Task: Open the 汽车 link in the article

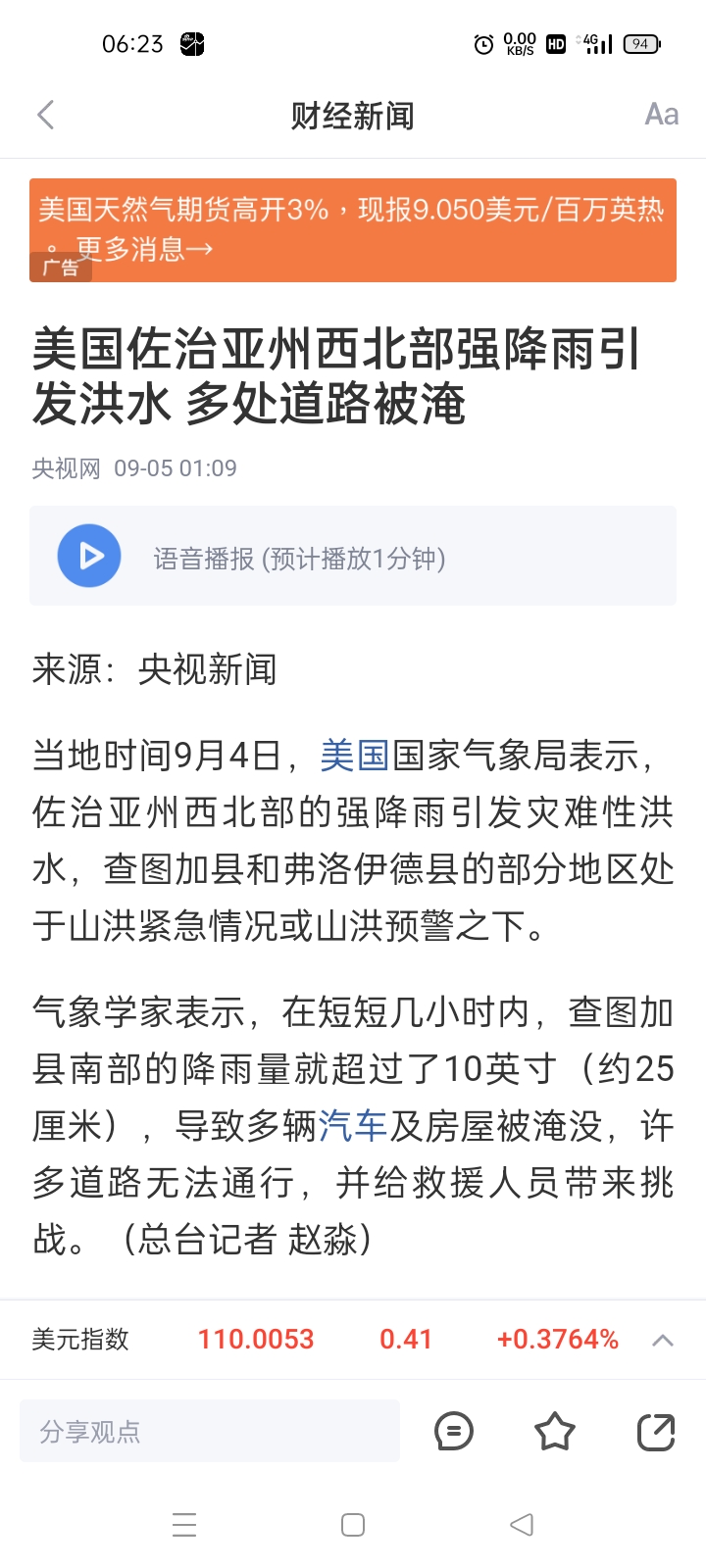Action: click(353, 1126)
